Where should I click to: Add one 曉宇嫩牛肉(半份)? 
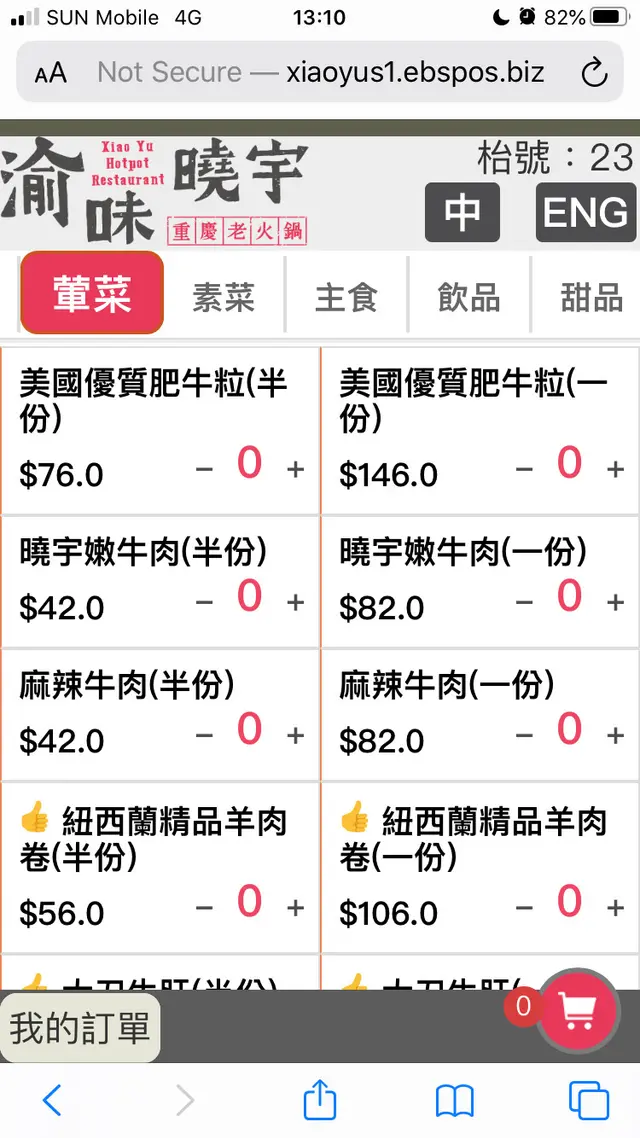pos(296,602)
